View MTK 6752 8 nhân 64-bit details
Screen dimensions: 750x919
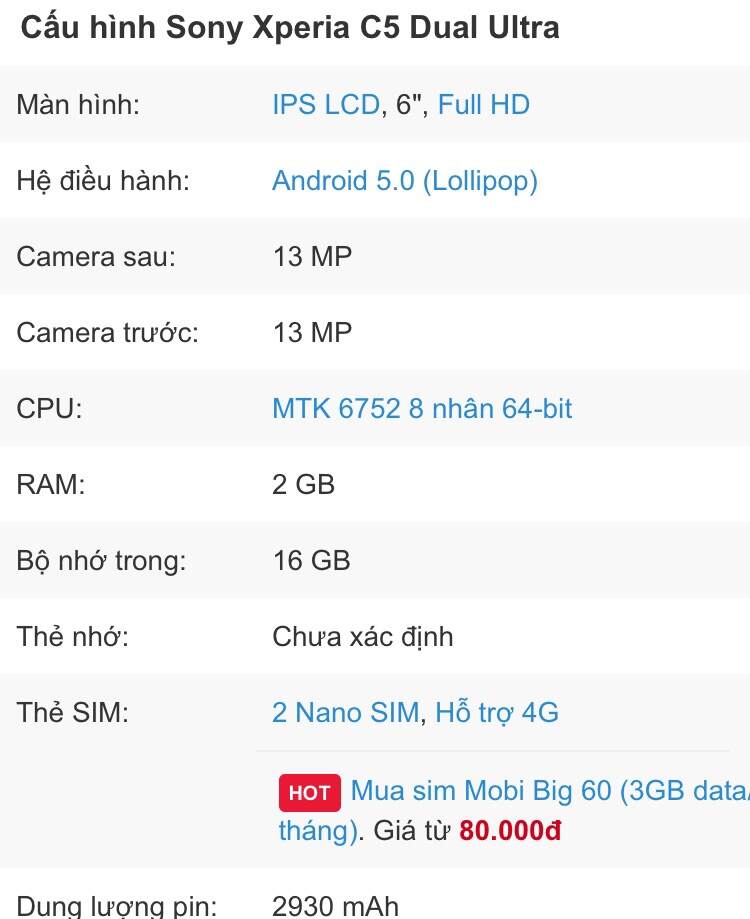[421, 409]
